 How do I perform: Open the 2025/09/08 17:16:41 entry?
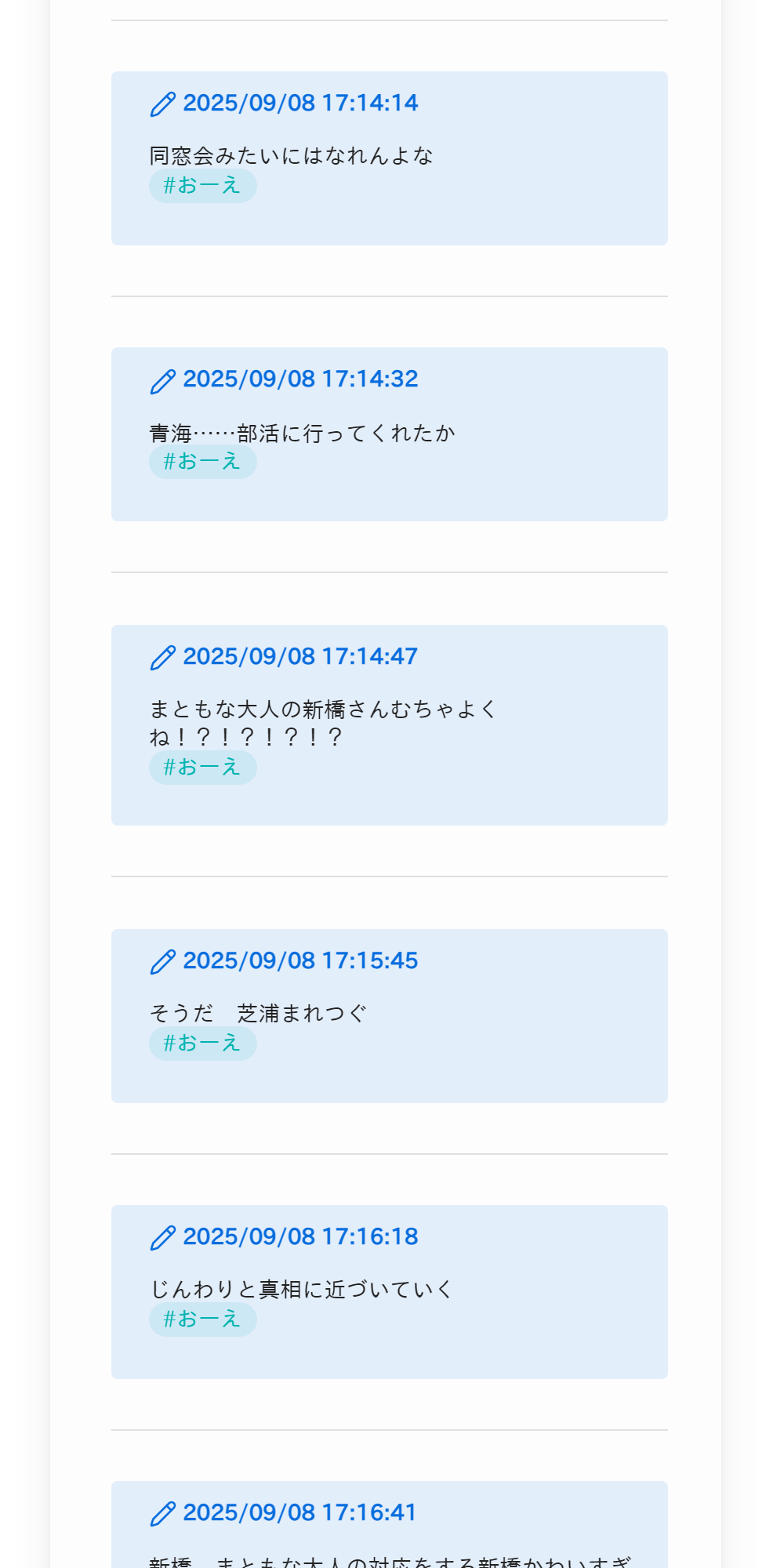click(x=283, y=1513)
